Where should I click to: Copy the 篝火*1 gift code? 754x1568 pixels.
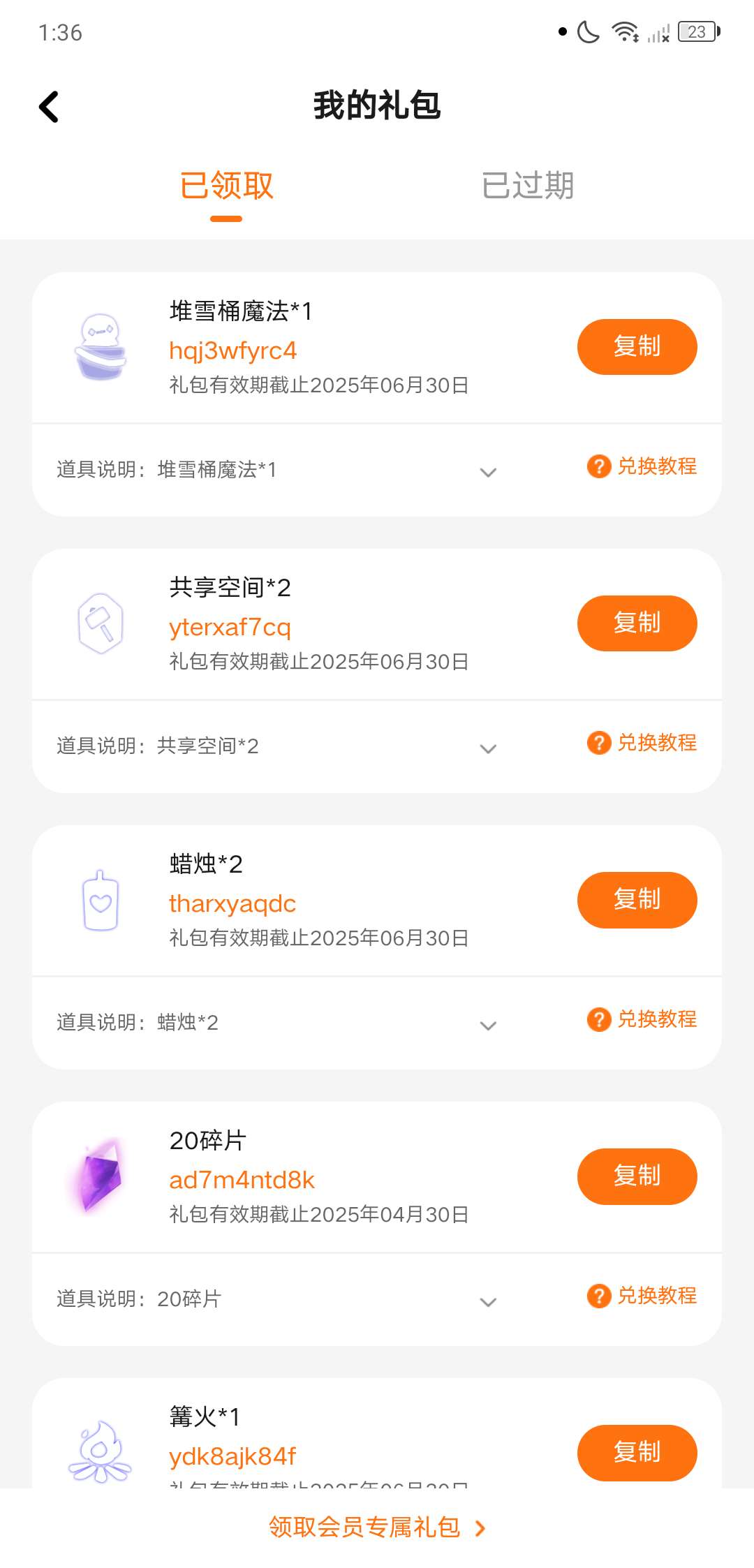637,1452
